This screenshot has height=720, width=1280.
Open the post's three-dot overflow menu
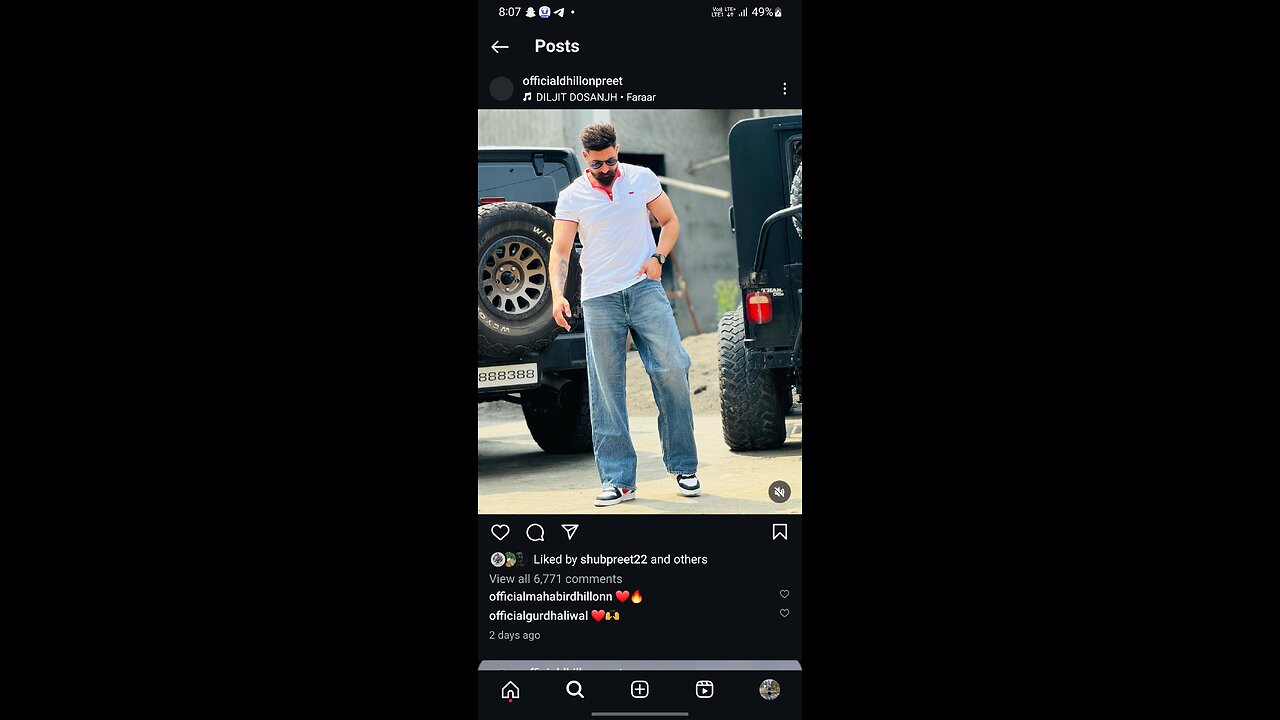click(784, 89)
